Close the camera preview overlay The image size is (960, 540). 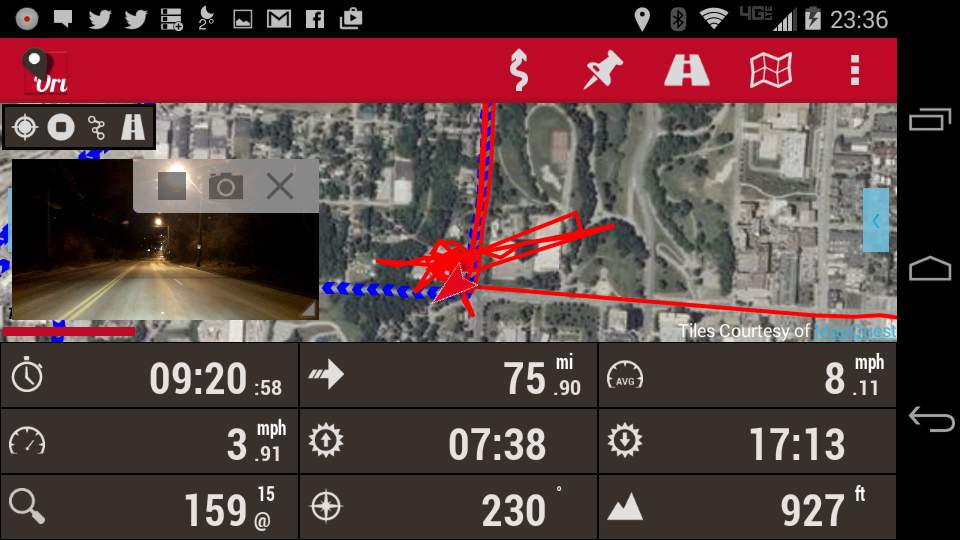(x=280, y=186)
